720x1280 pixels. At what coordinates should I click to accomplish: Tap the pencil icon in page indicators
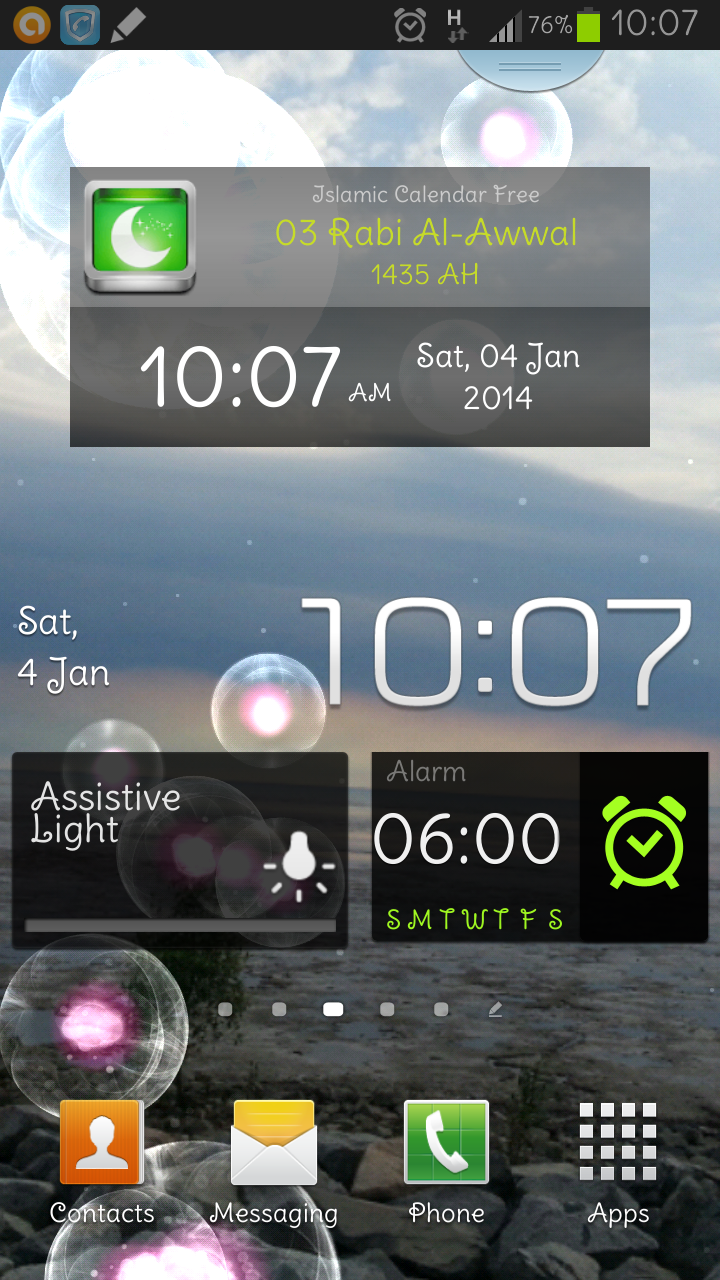click(x=495, y=1010)
